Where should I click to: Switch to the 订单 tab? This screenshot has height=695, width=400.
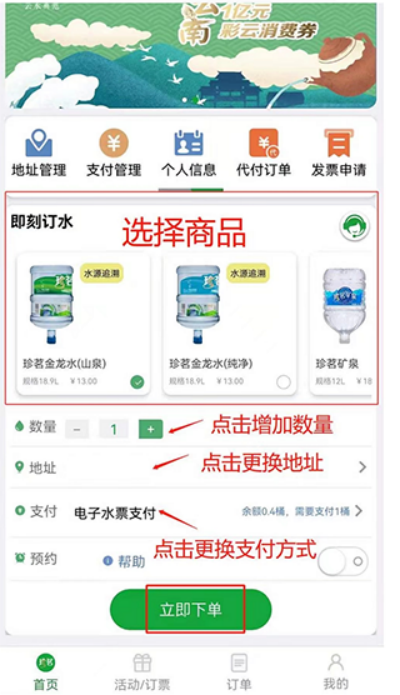(x=239, y=673)
